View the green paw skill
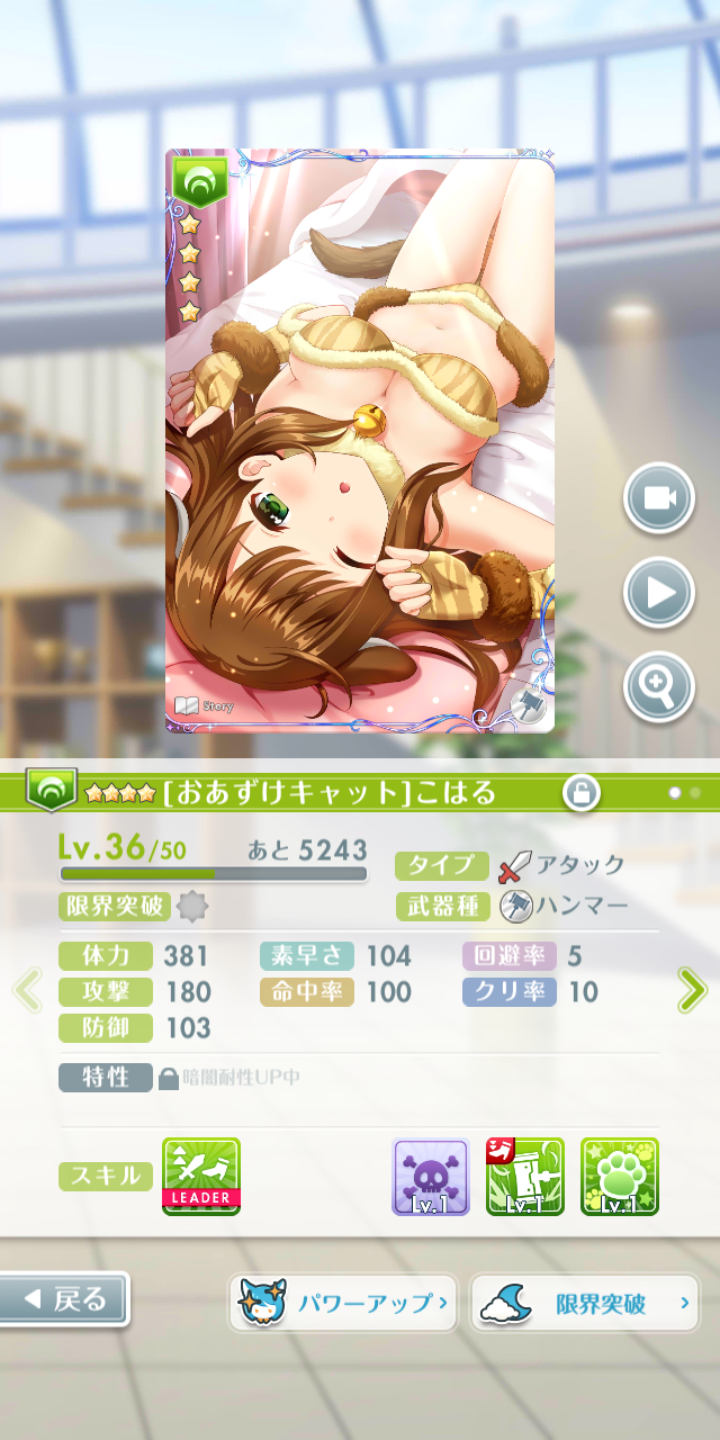The image size is (720, 1440). (620, 1176)
